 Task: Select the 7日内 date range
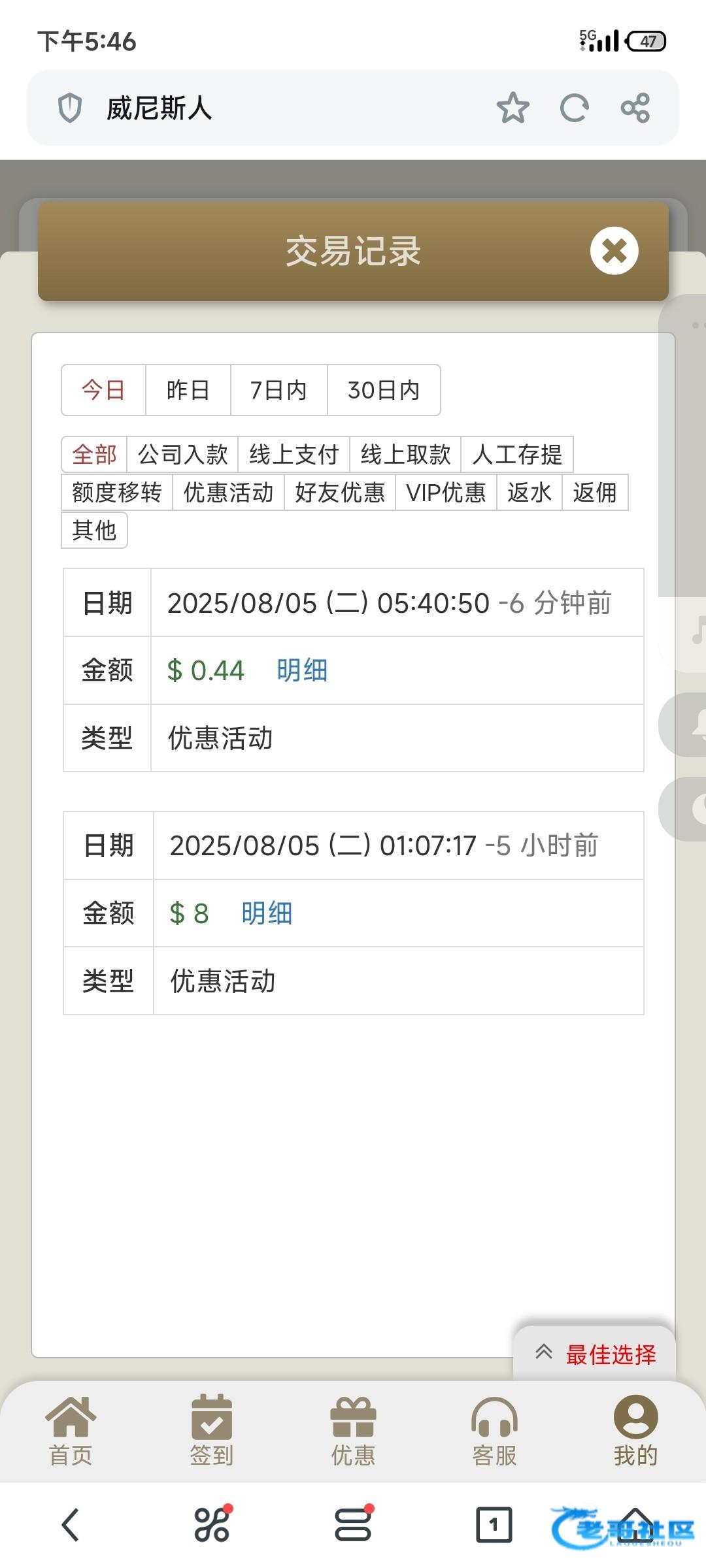278,391
